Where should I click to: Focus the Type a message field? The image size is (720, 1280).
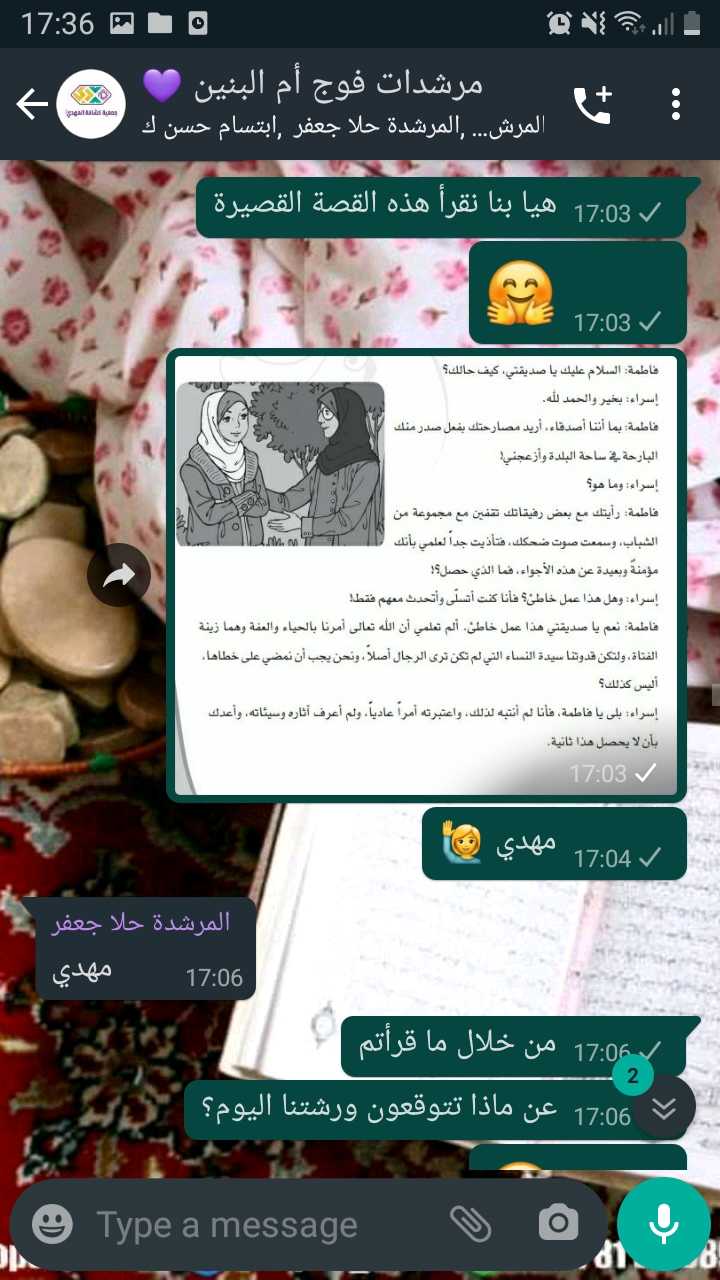point(260,1224)
